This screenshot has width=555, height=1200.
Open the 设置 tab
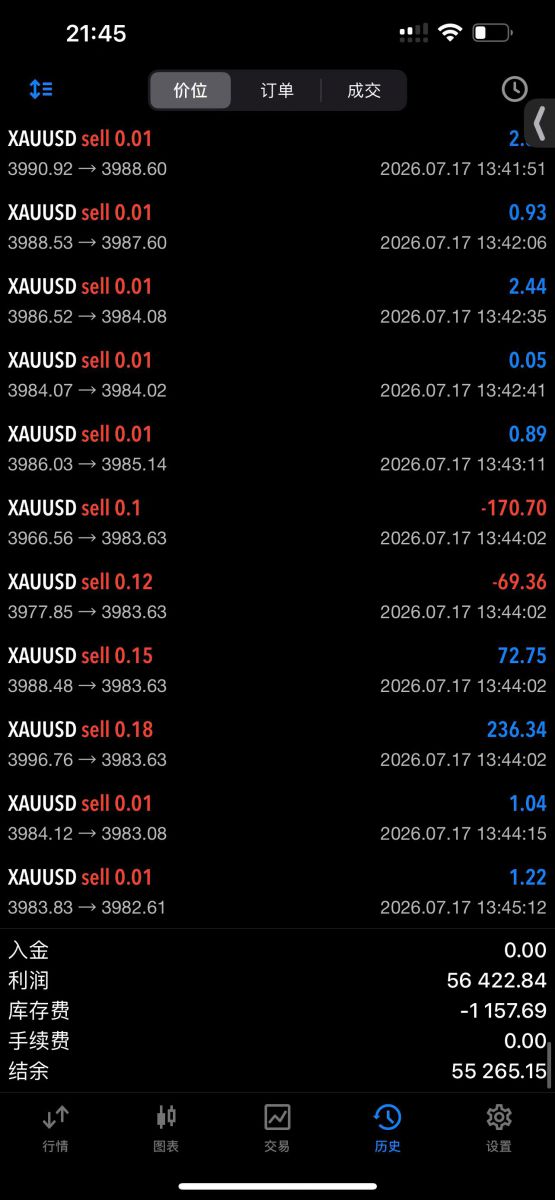499,1128
